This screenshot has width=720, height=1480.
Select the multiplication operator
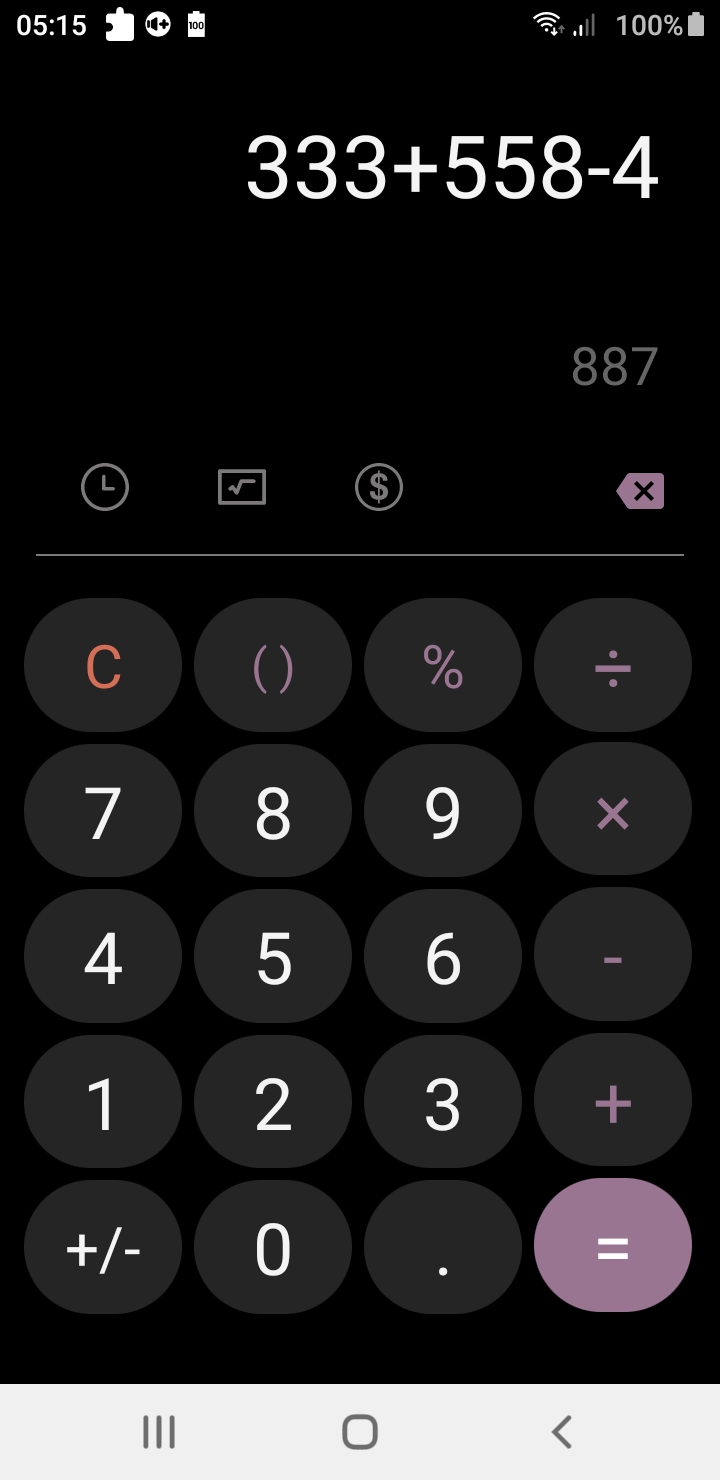pyautogui.click(x=613, y=812)
